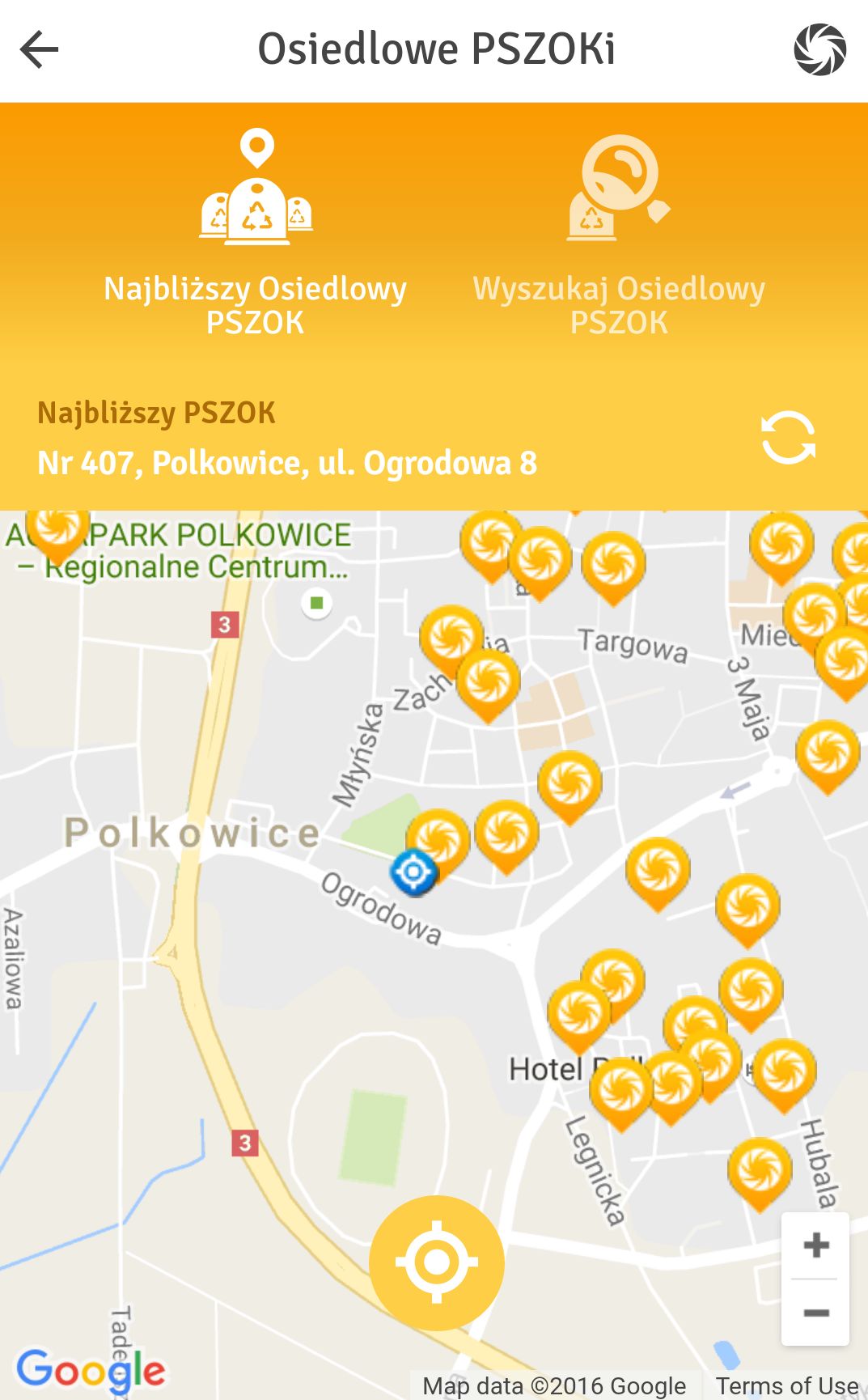This screenshot has height=1400, width=868.
Task: Open Google logo on the map
Action: point(91,1370)
